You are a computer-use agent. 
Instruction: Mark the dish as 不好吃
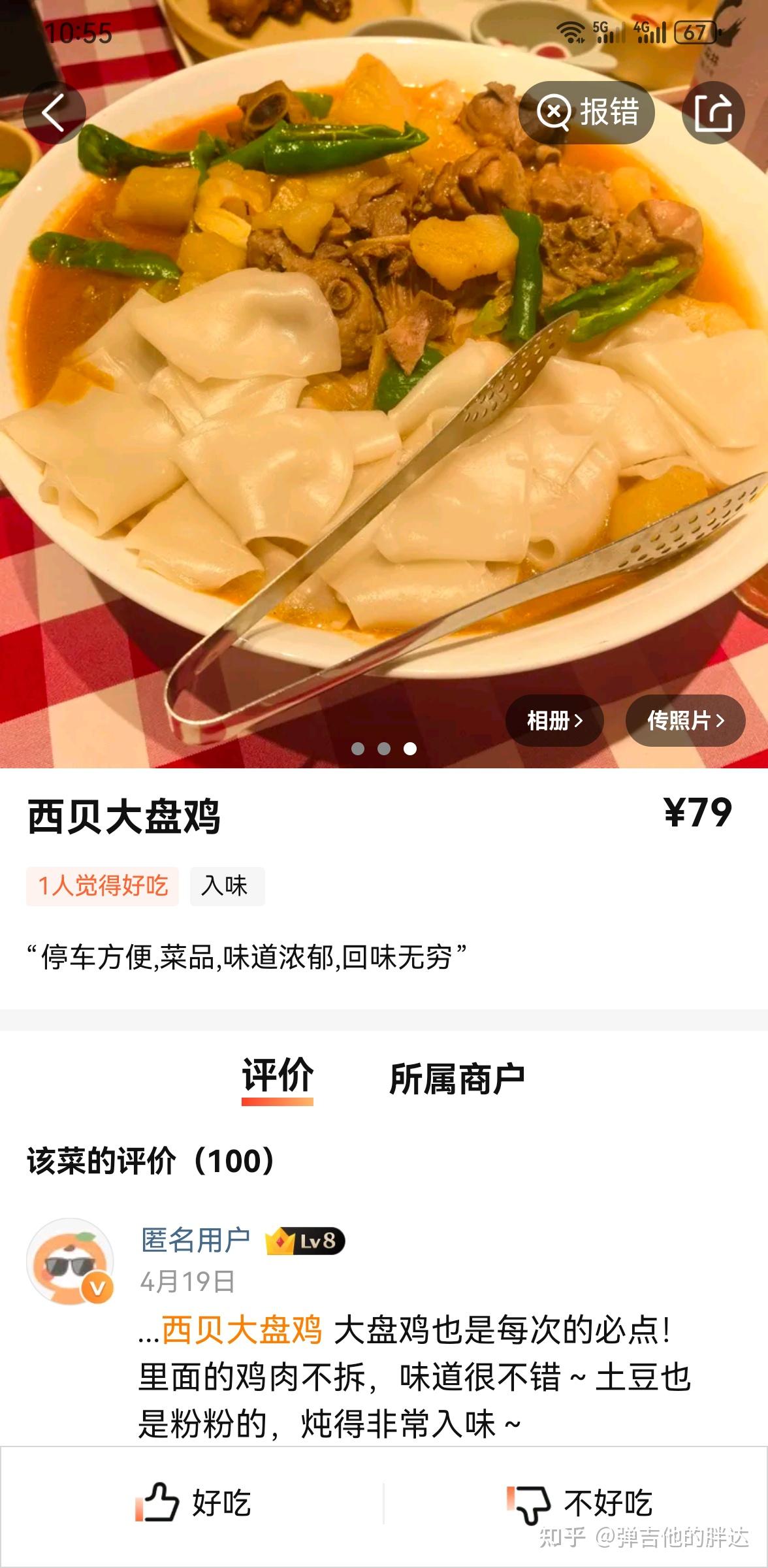[x=579, y=1503]
